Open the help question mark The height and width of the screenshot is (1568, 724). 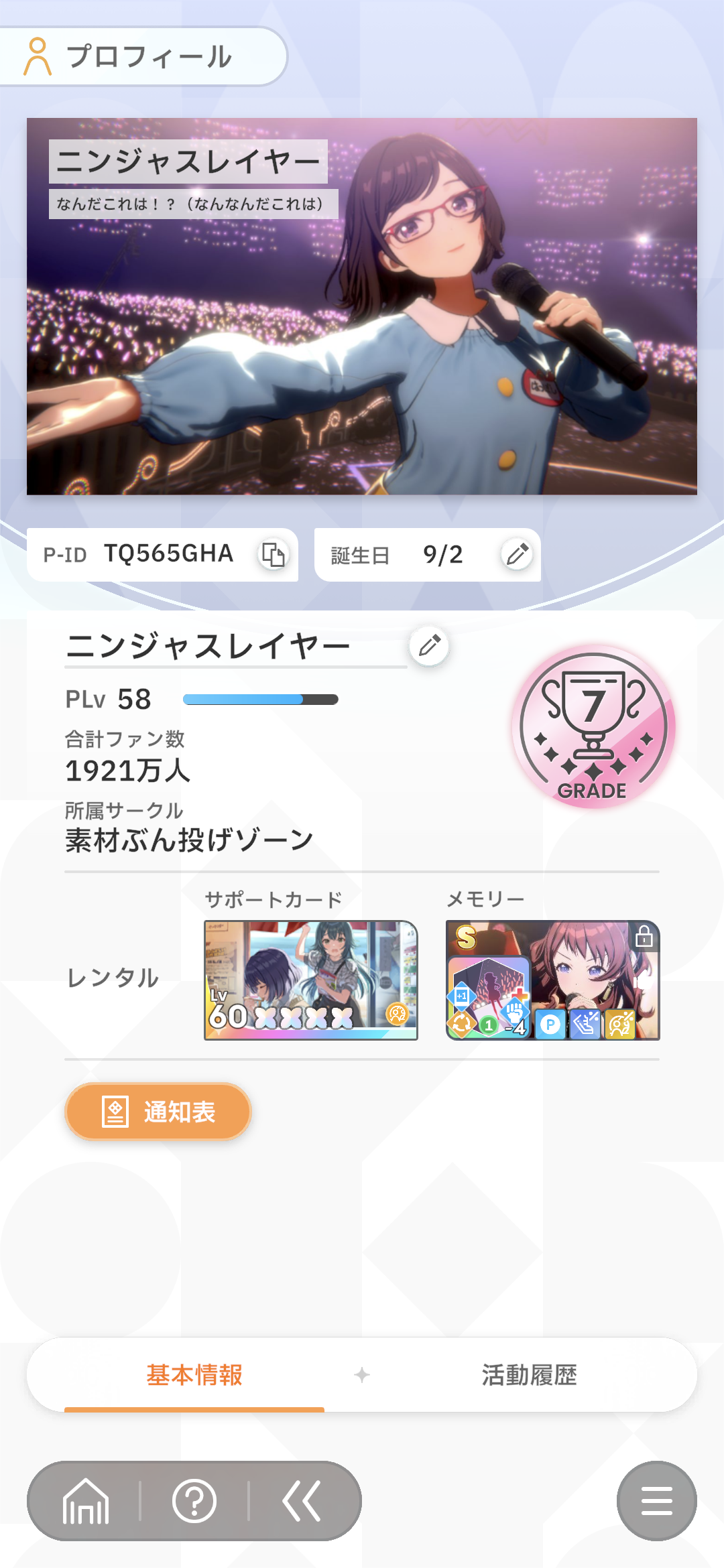(194, 1501)
